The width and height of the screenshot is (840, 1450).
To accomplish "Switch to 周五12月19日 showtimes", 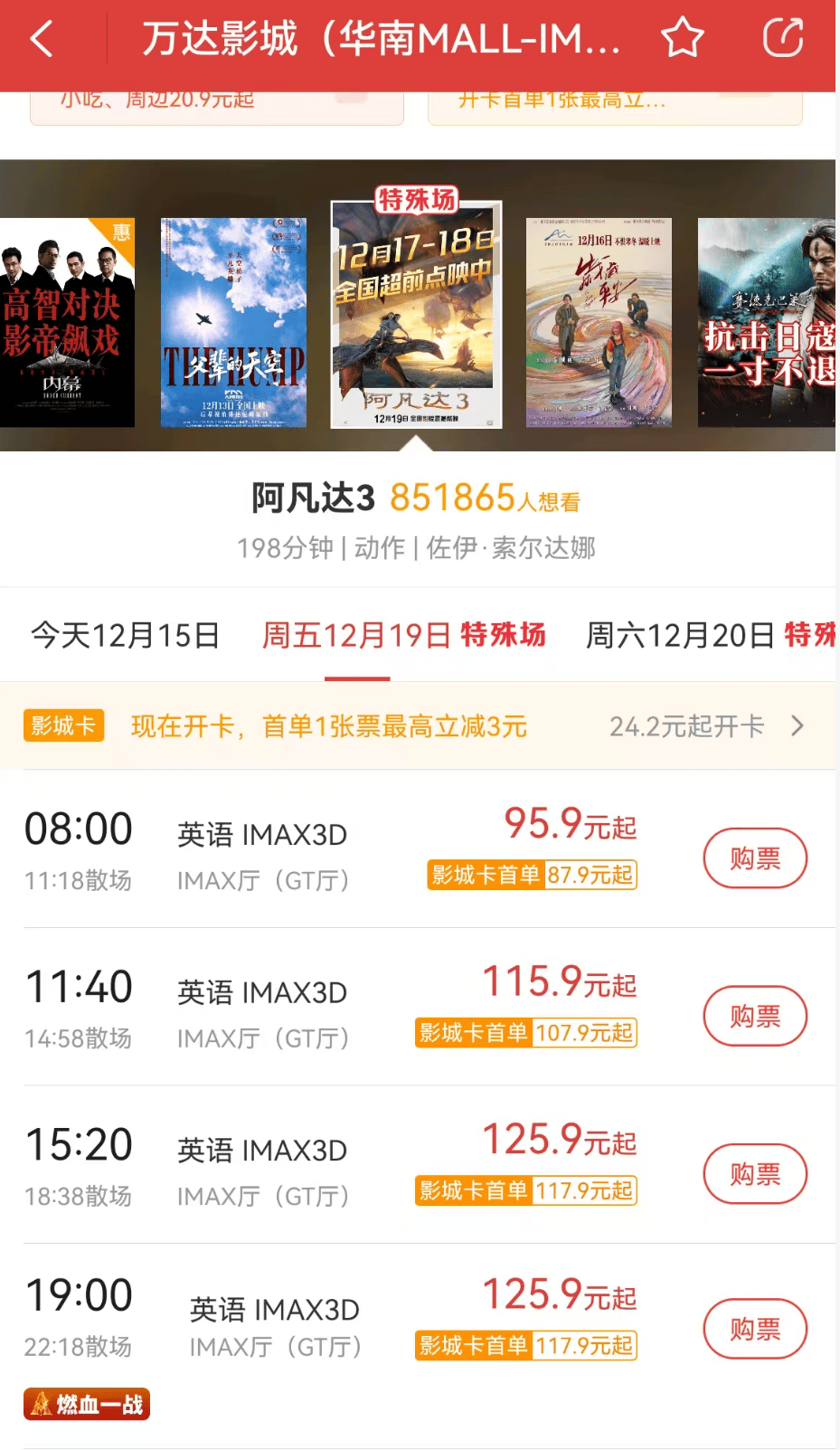I will pyautogui.click(x=403, y=635).
